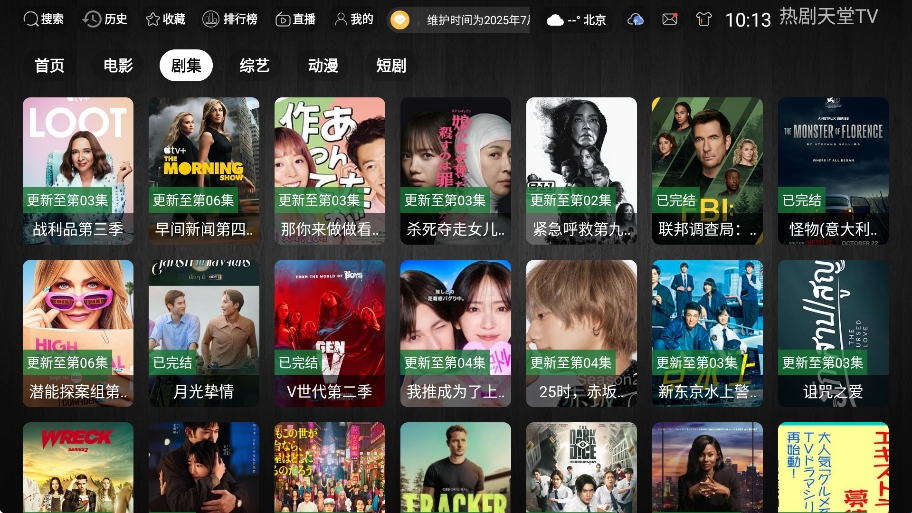Open the V世代第二季 card
This screenshot has width=912, height=513.
tap(330, 333)
